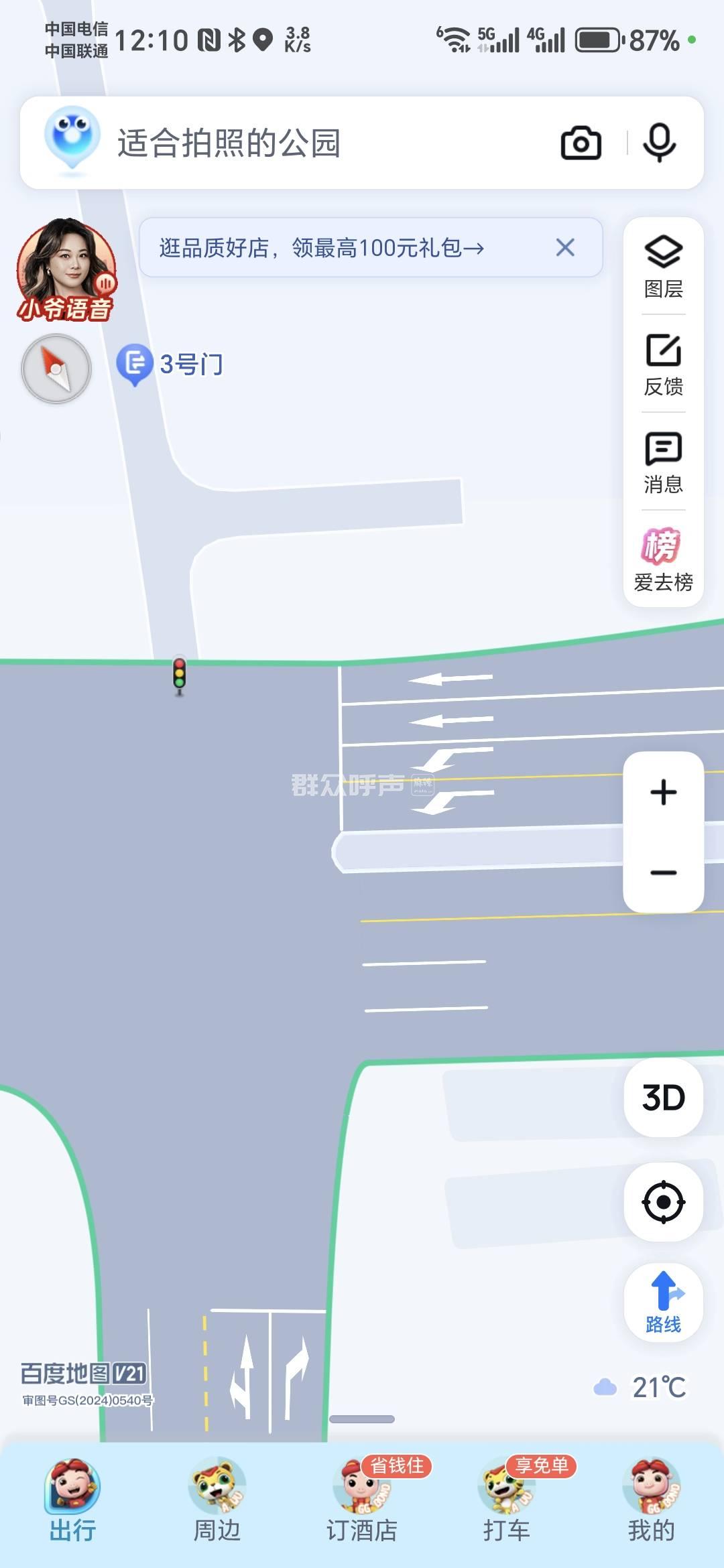Open 反馈 feedback
The height and width of the screenshot is (1568, 724).
point(663,365)
